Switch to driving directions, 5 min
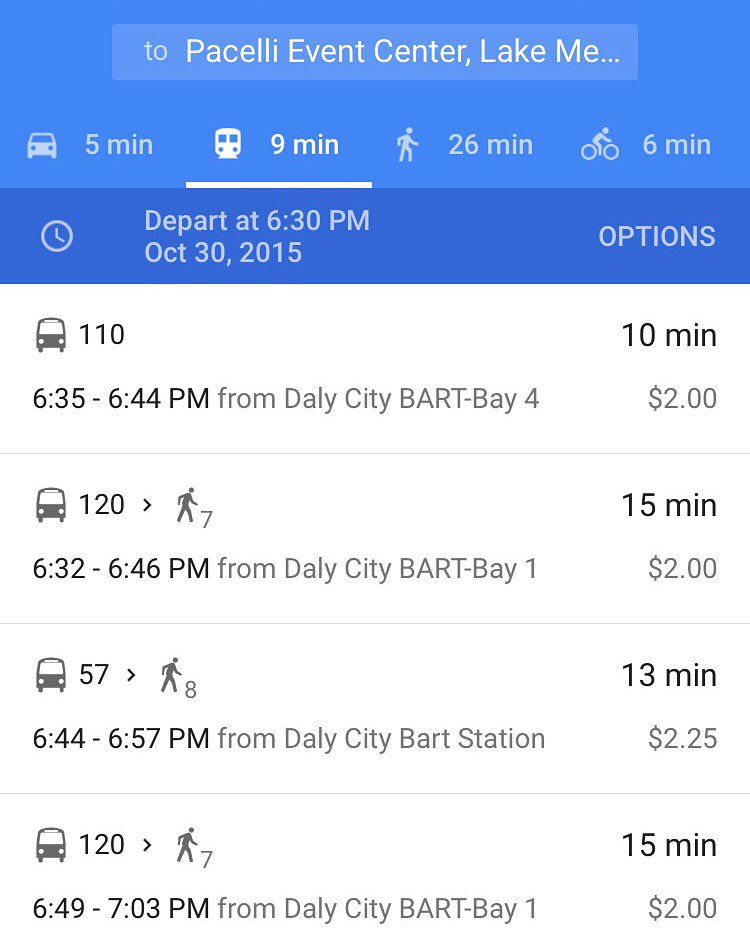 pyautogui.click(x=90, y=145)
